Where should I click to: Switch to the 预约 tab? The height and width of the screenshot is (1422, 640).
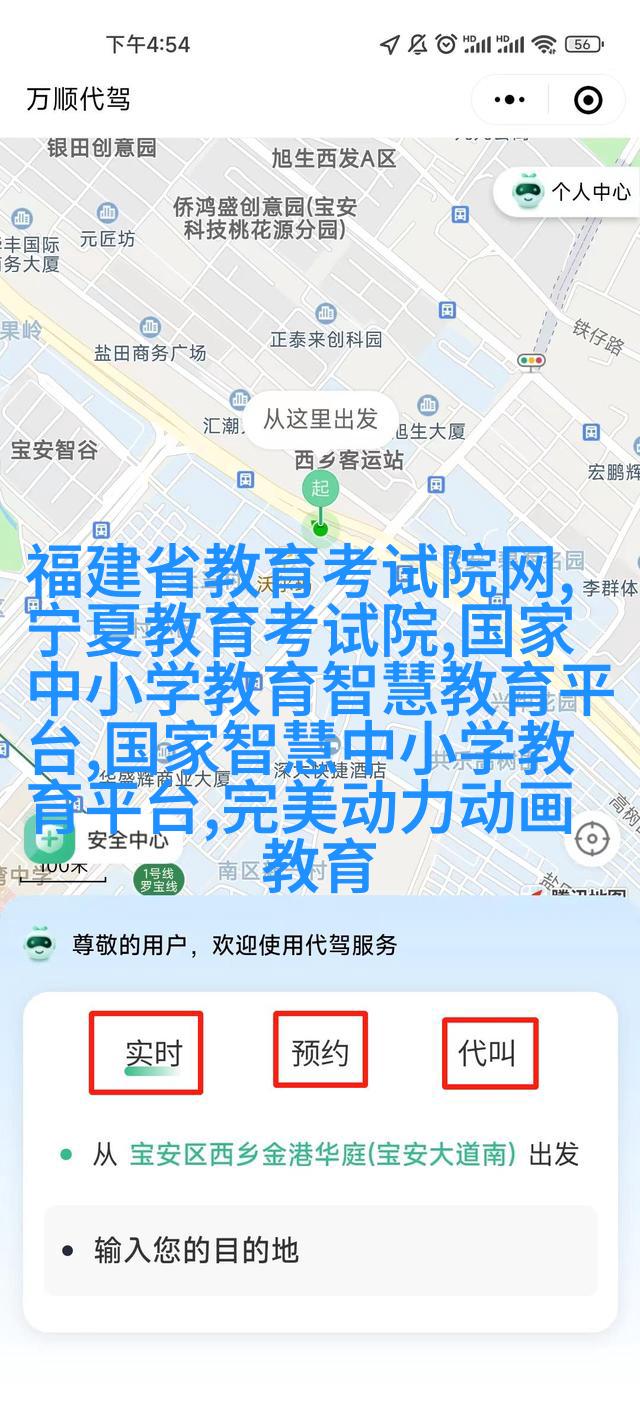point(320,1051)
